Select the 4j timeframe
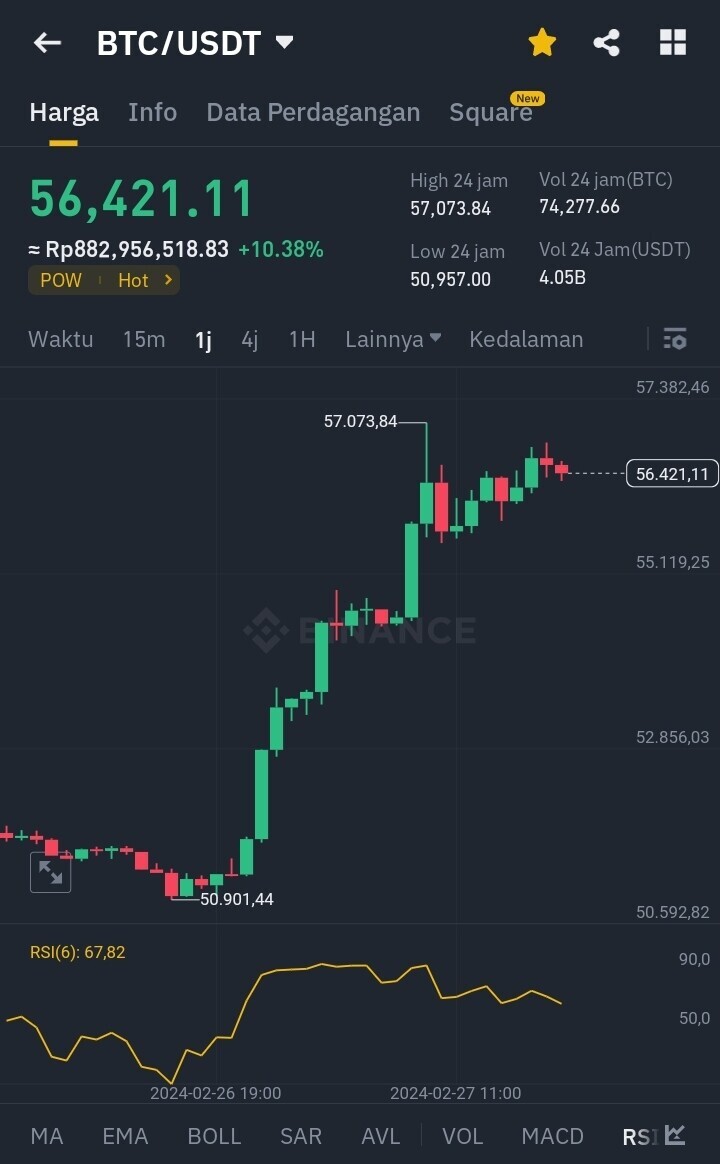The image size is (720, 1164). (x=249, y=339)
